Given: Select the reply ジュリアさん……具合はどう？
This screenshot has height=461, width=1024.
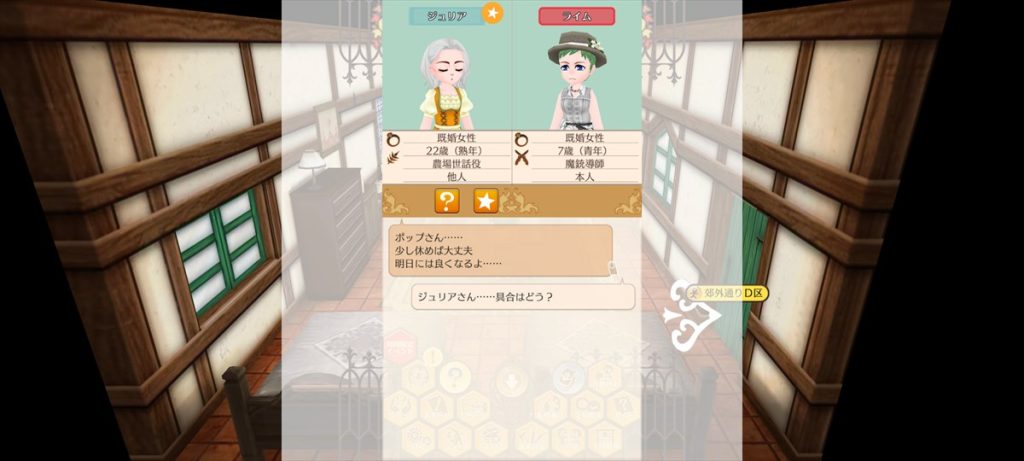Looking at the screenshot, I should 523,296.
